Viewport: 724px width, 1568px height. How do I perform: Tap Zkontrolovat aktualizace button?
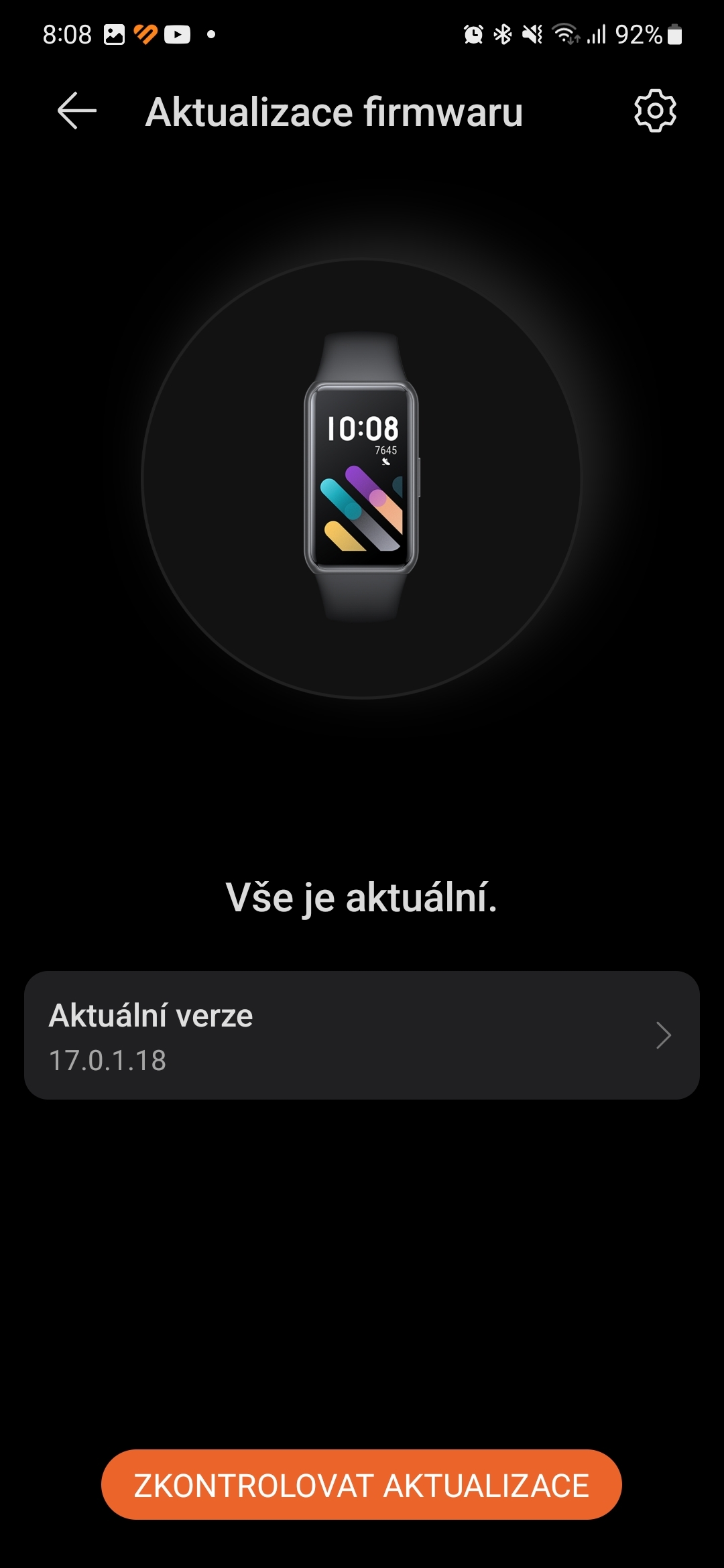tap(361, 1485)
